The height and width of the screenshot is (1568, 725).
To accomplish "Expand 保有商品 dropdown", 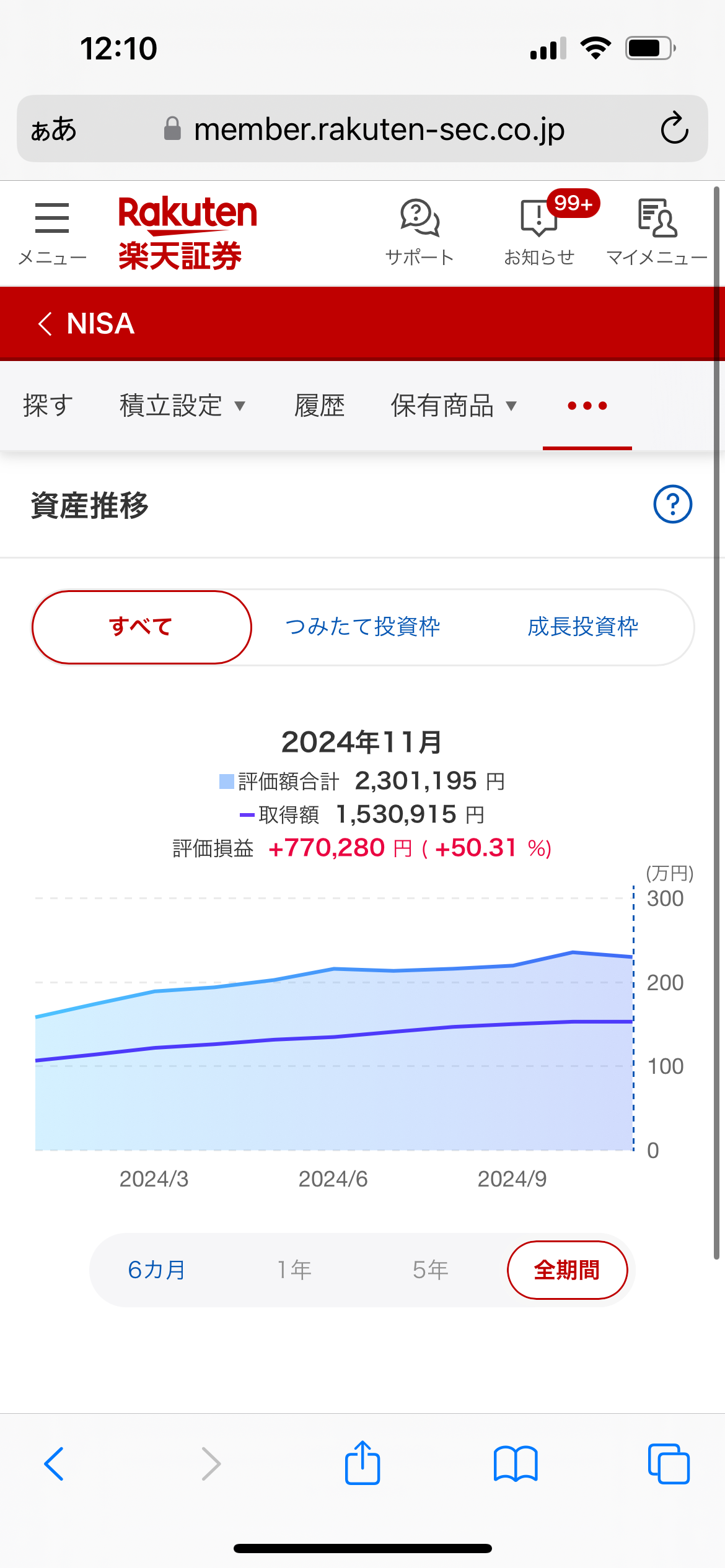I will tap(454, 406).
